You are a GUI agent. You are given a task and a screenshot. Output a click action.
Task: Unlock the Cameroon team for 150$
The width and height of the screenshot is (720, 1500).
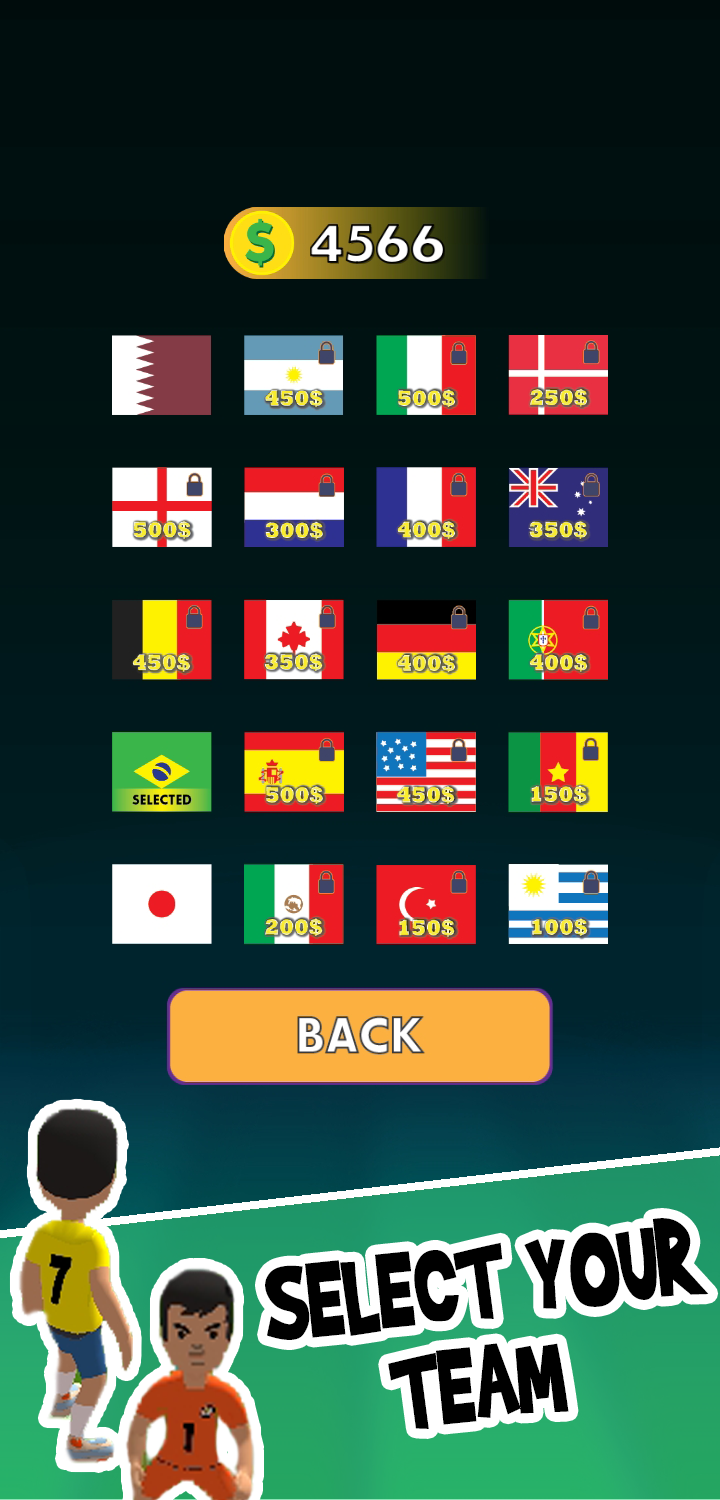558,772
